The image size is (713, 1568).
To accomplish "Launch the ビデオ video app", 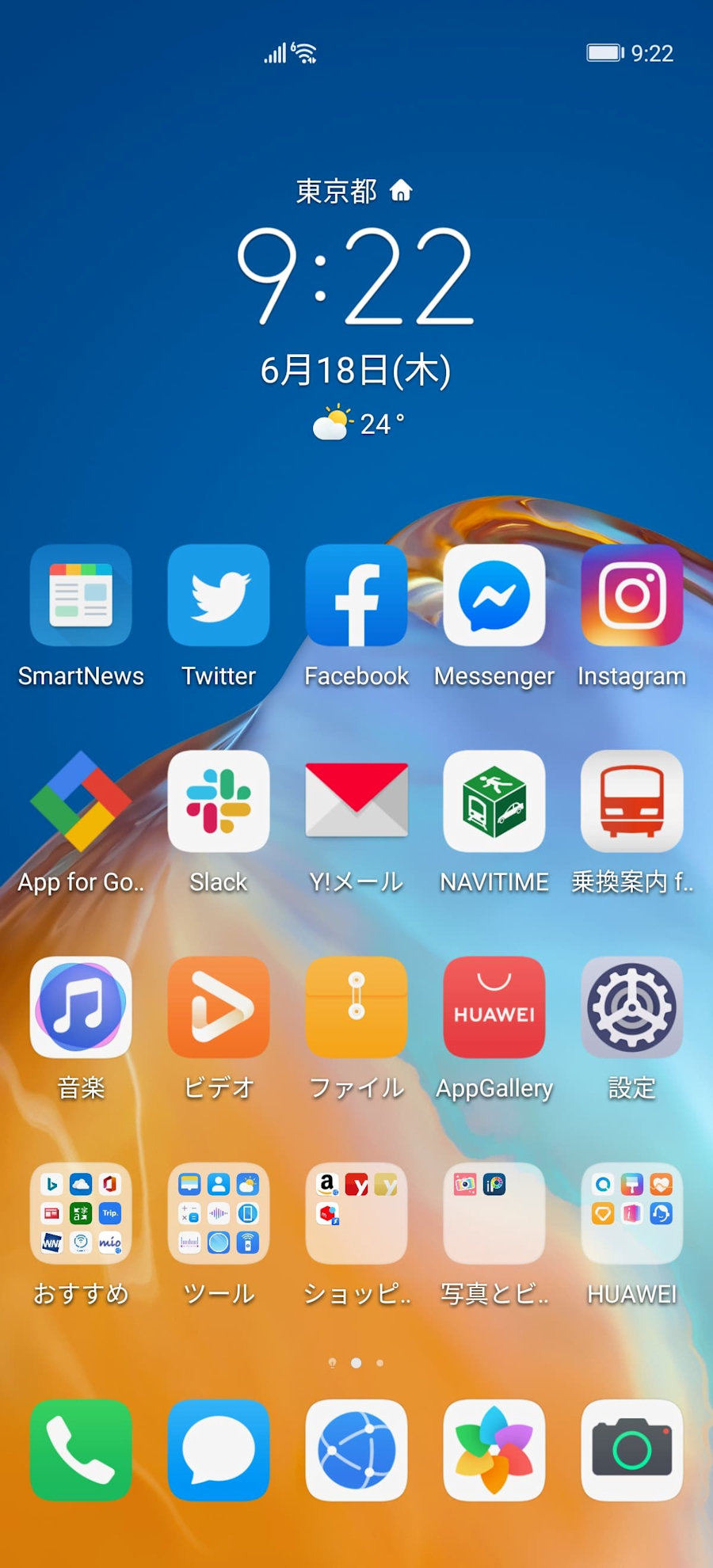I will (219, 1007).
